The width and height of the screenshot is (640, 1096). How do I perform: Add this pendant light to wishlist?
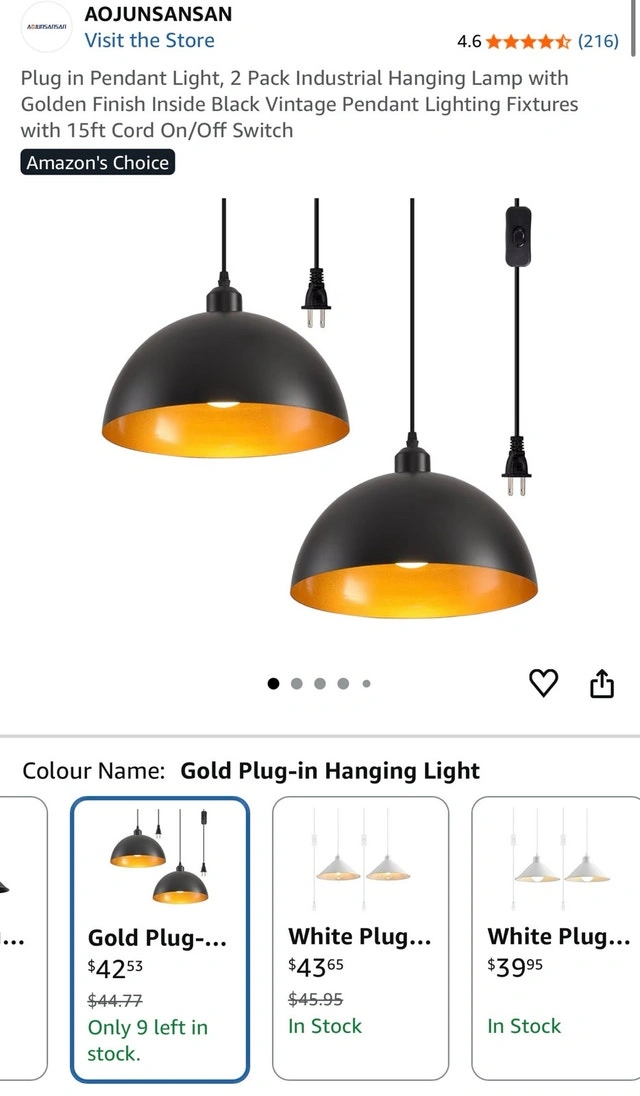tap(542, 683)
